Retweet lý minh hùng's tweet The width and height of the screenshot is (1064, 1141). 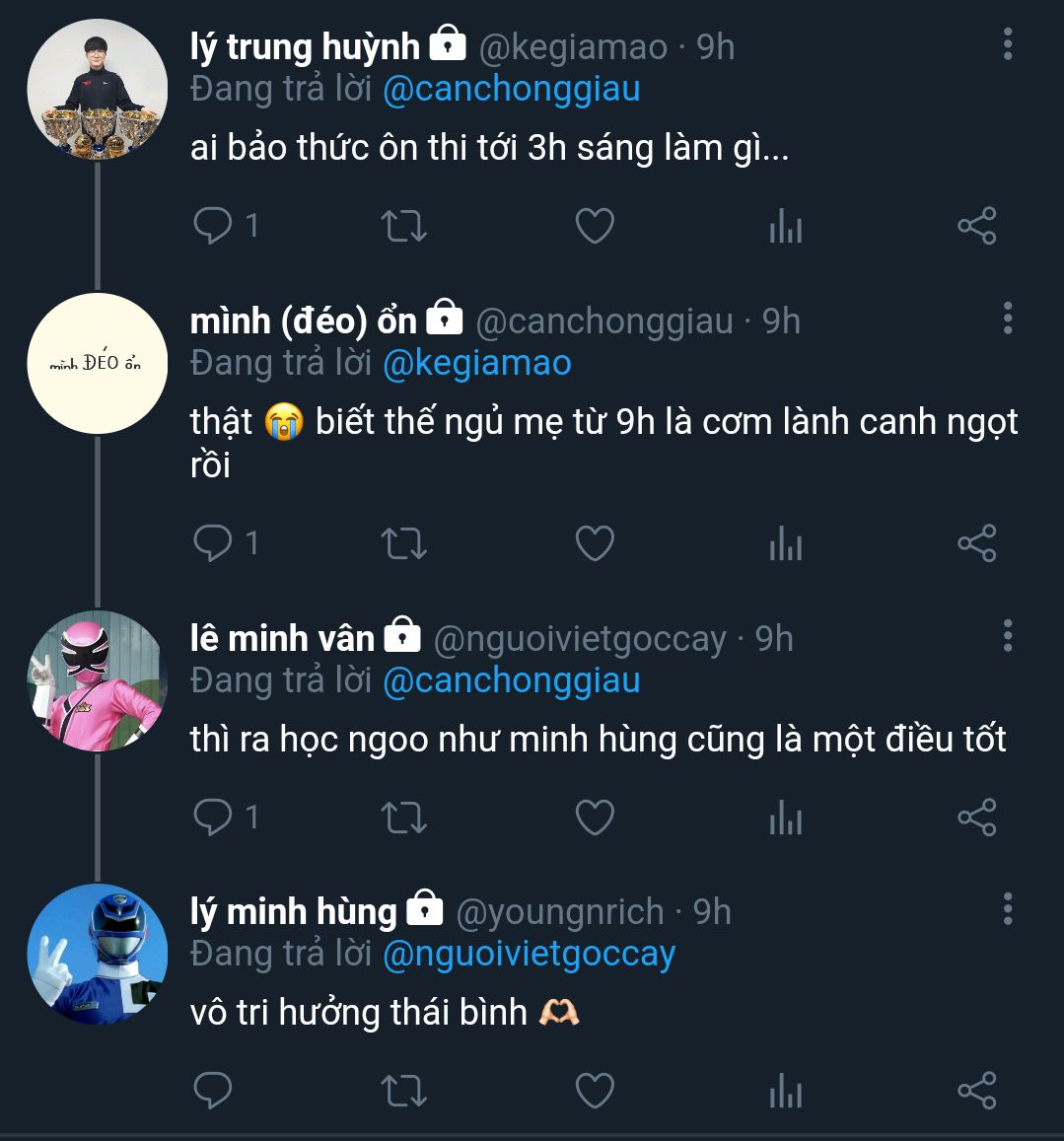tap(404, 1091)
